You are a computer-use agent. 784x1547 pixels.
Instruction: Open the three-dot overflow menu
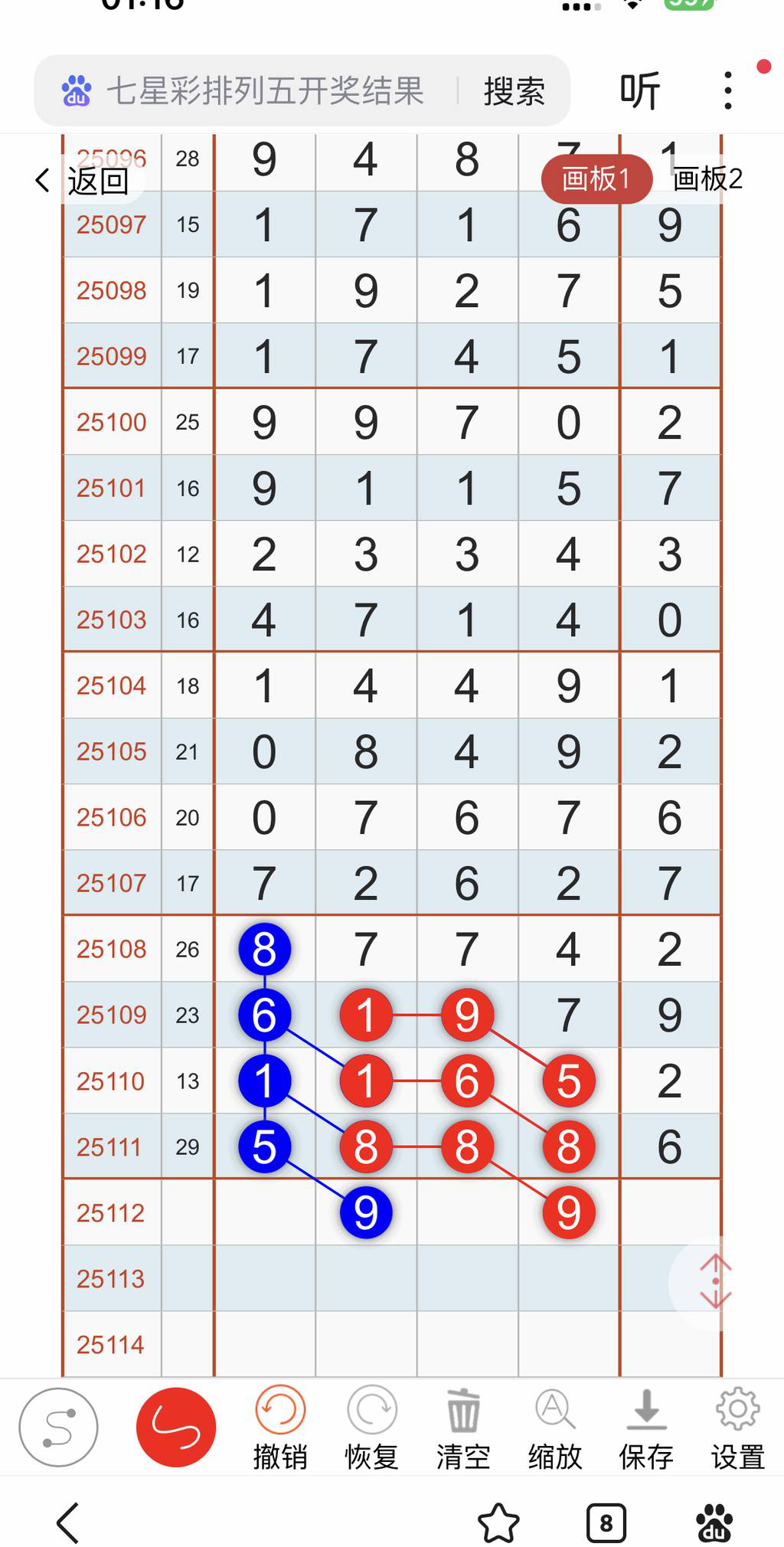727,91
